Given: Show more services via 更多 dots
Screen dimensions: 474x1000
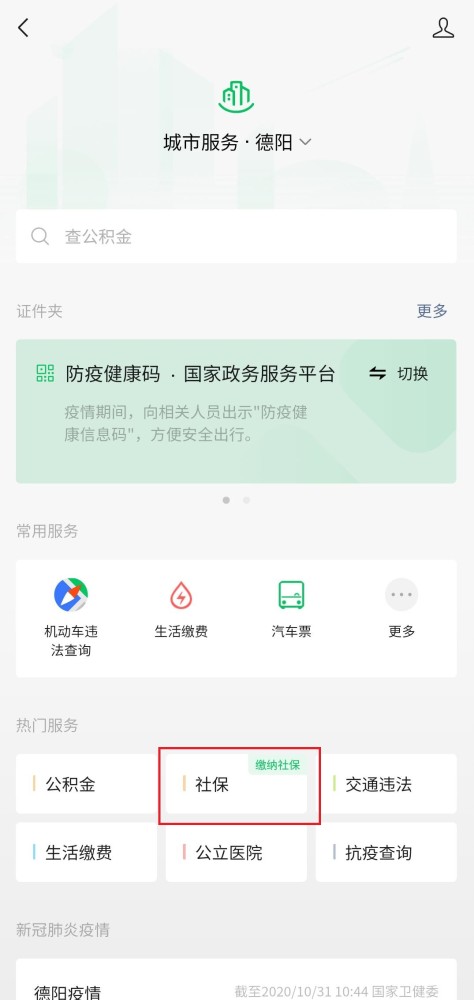Looking at the screenshot, I should [401, 608].
